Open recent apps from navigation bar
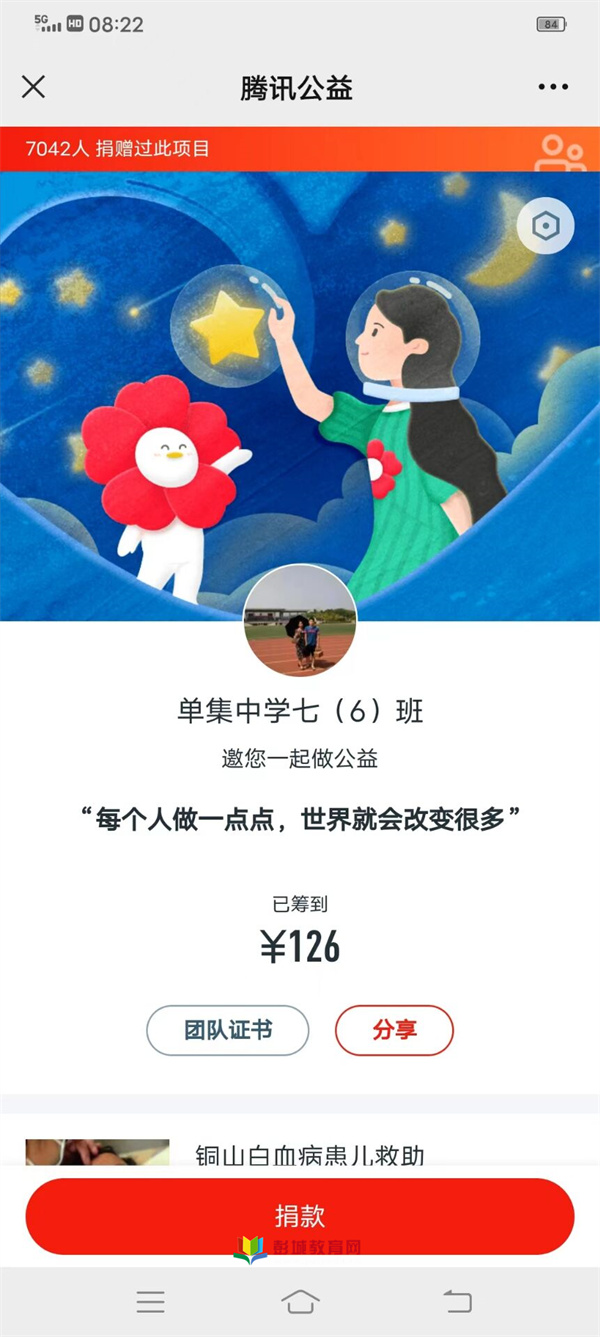The image size is (600, 1337). tap(151, 1301)
